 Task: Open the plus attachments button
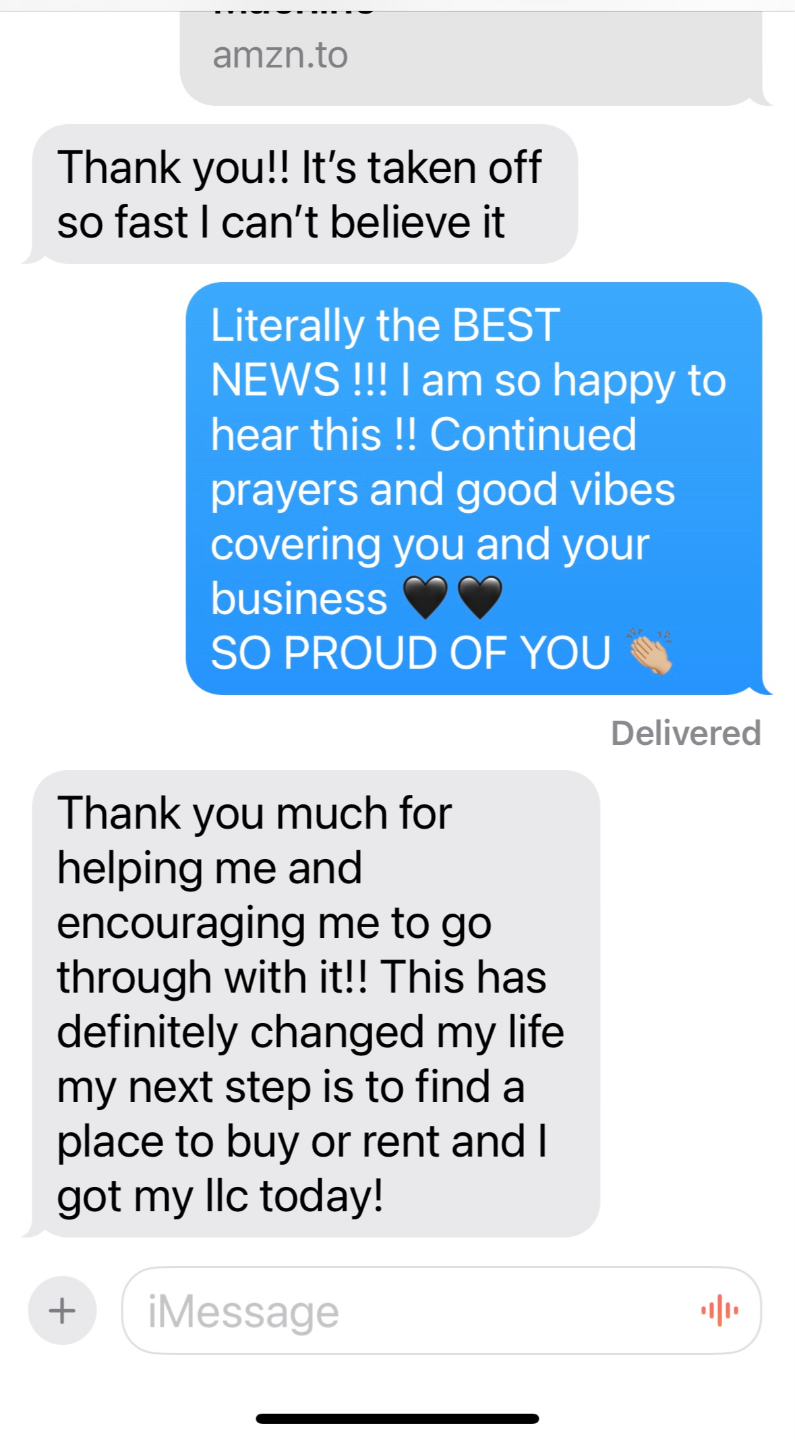coord(62,1310)
